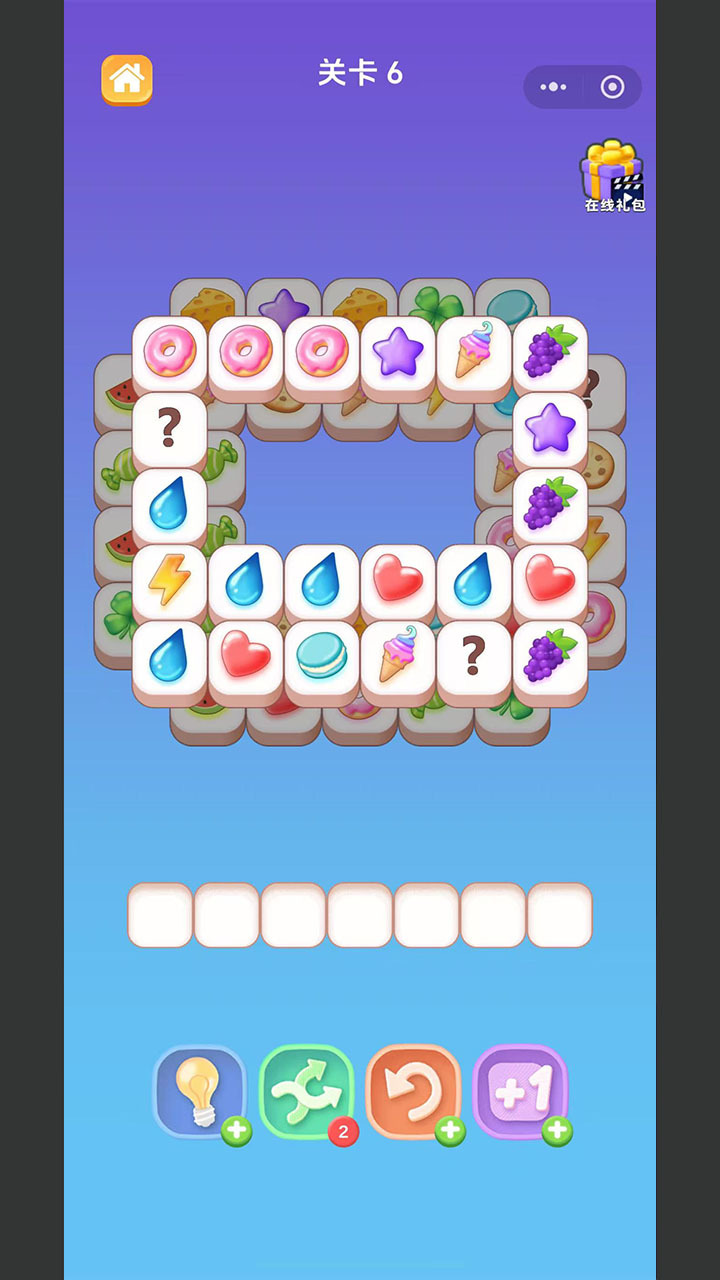Pick the uncovered lightning bolt tile
Screen dimensions: 720x1280
[170, 581]
